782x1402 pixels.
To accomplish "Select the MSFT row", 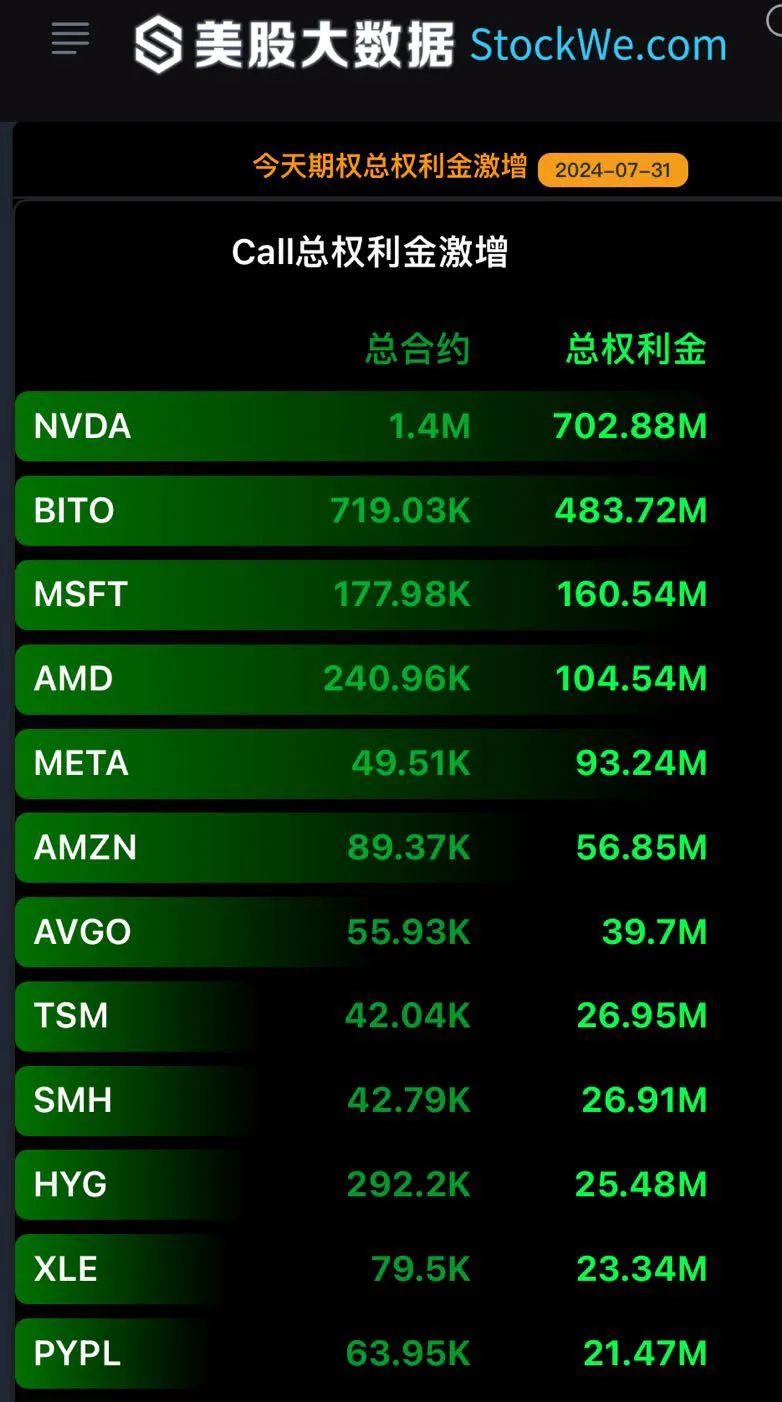I will (362, 594).
